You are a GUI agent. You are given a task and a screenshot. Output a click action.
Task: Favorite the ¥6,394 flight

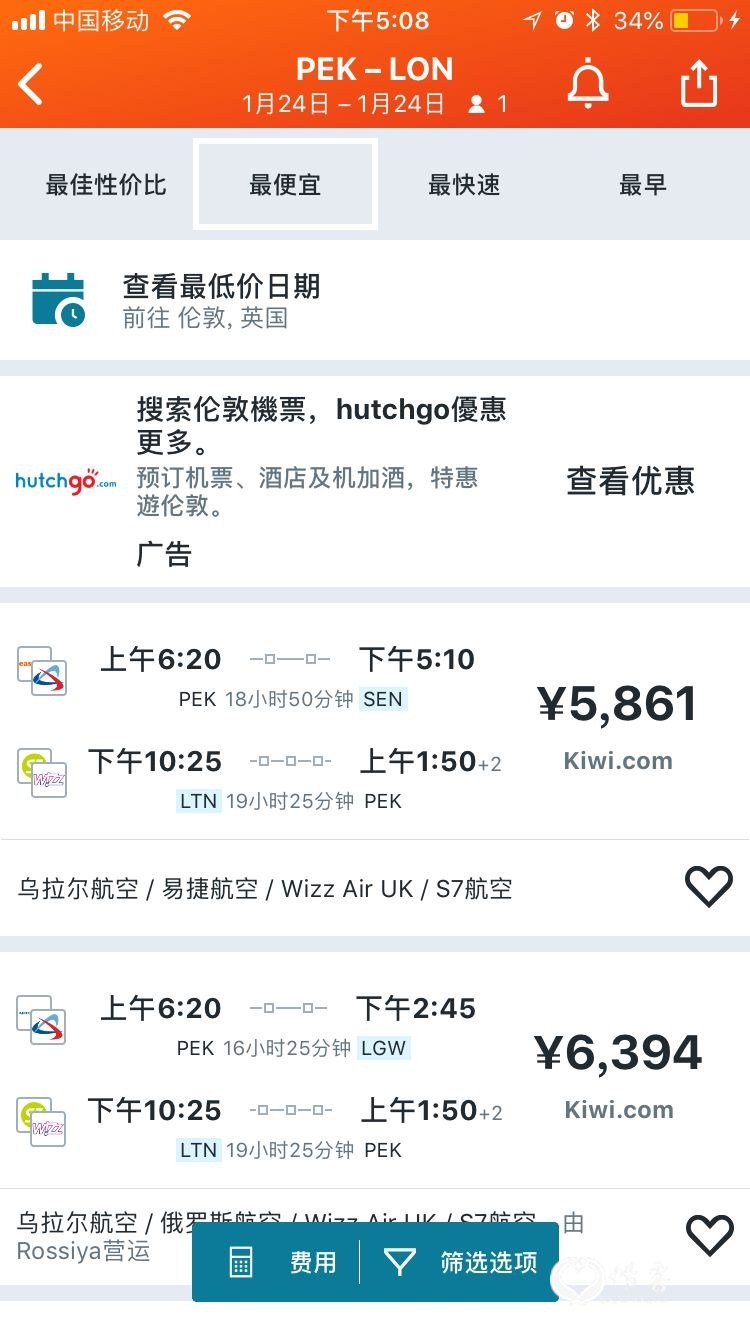click(709, 1236)
